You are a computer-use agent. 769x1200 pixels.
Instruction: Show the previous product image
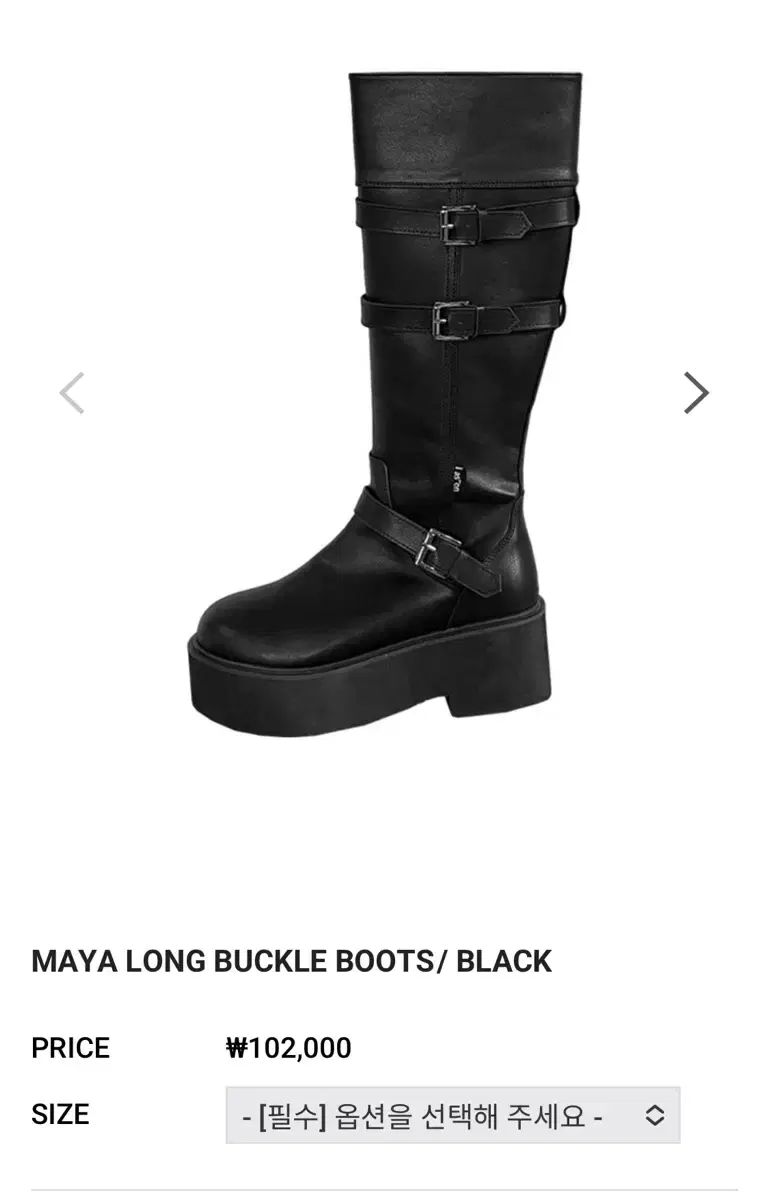pos(71,393)
